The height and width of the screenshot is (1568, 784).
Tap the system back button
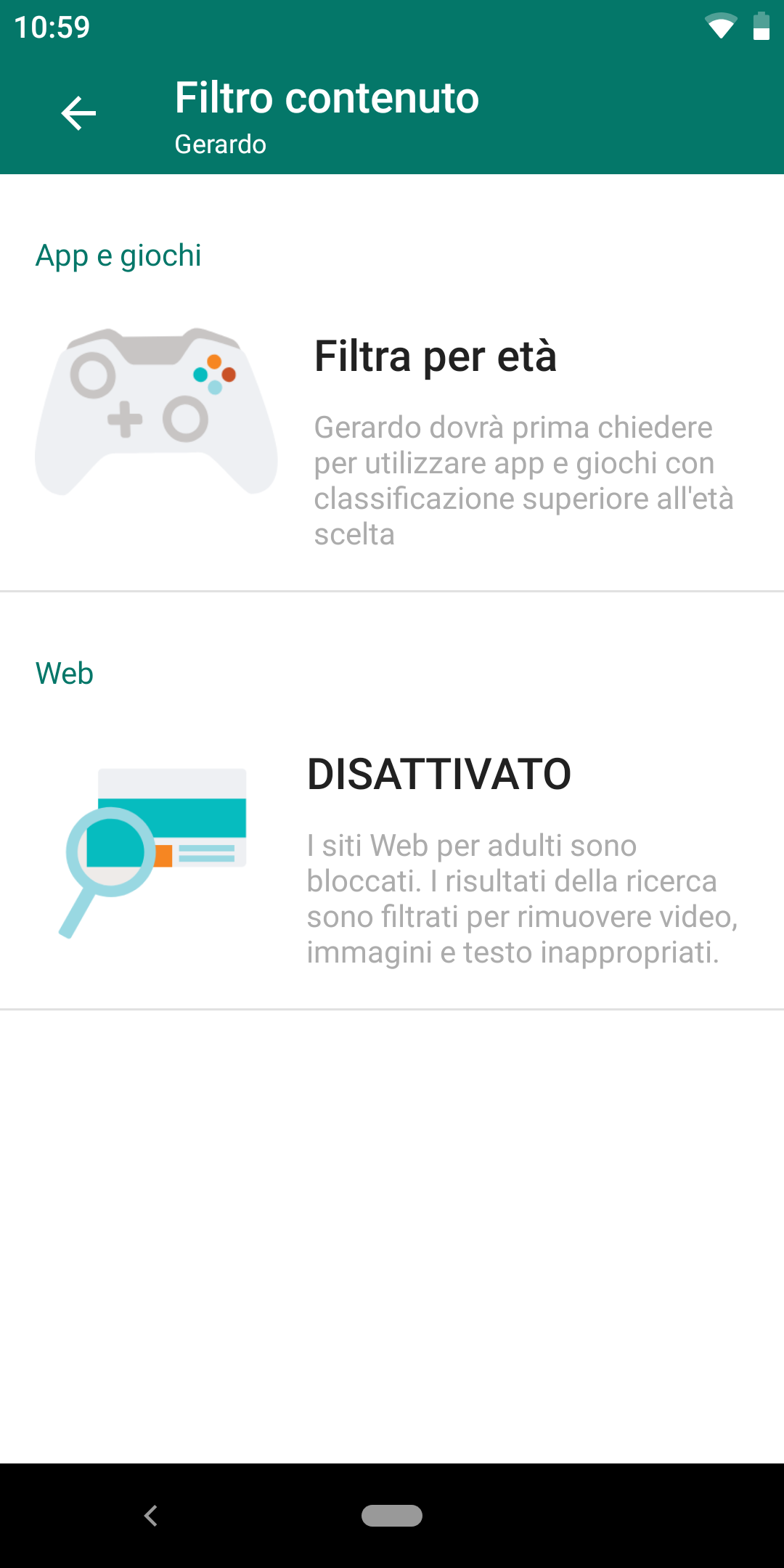151,1516
